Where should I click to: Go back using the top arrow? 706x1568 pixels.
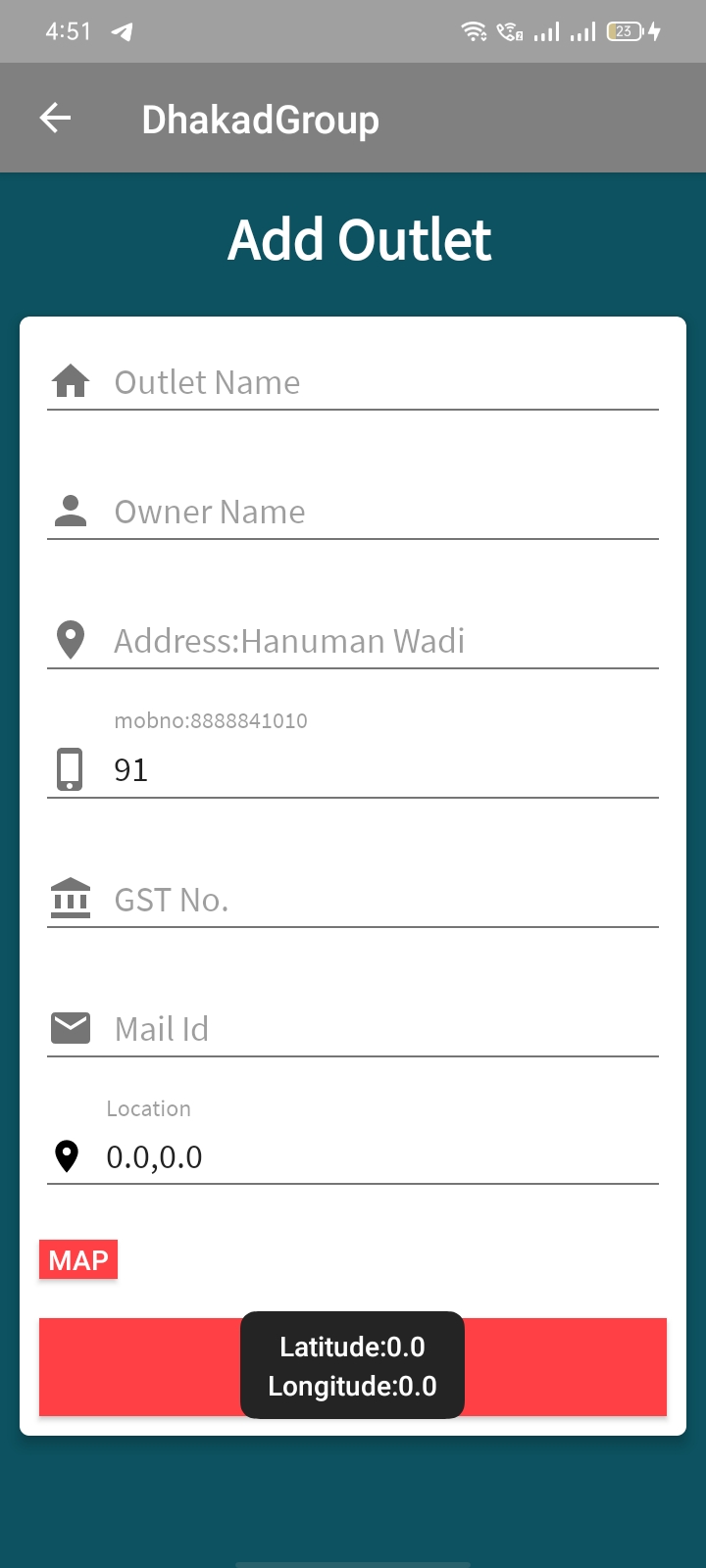click(55, 119)
